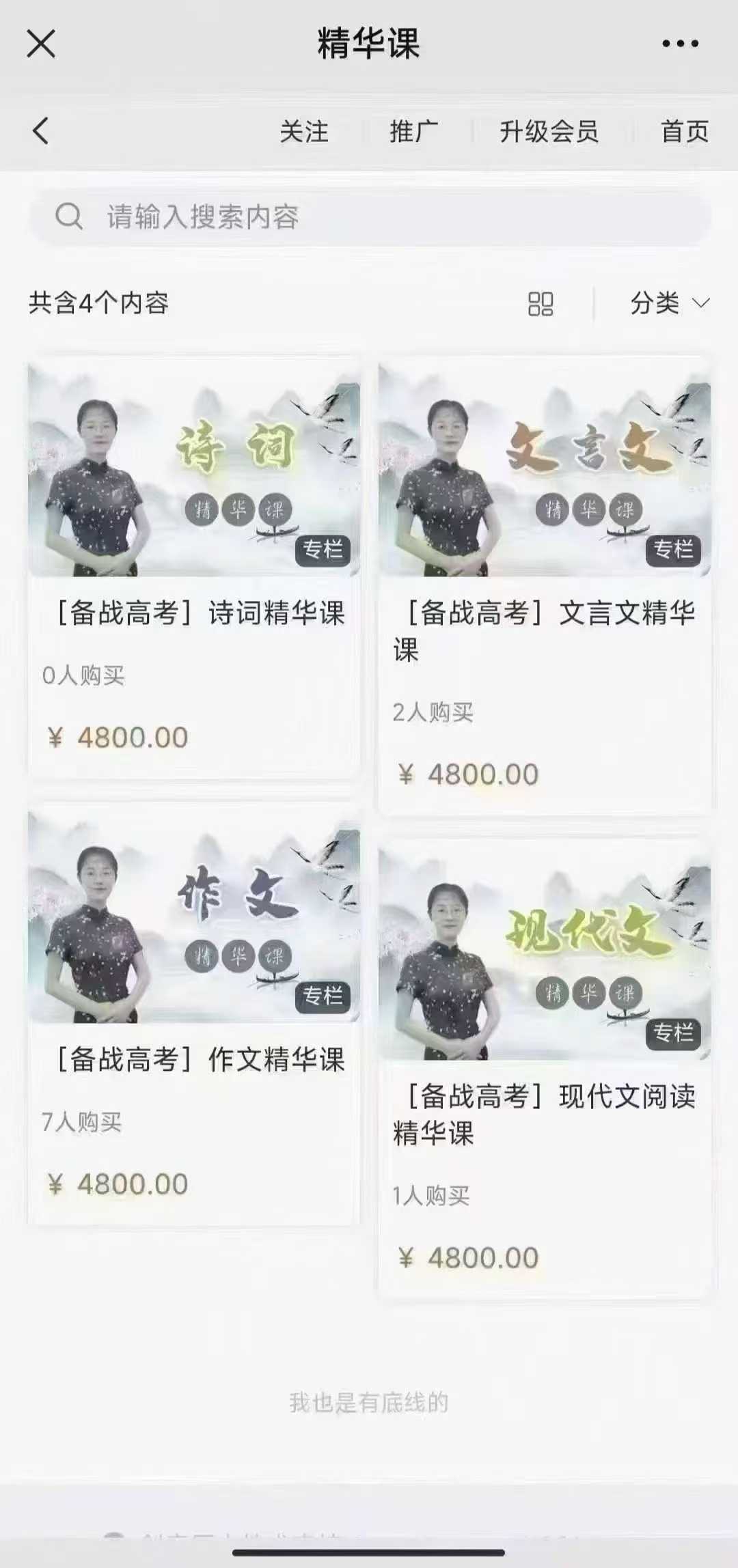Open [备战高考] 作文精华课 course

(x=193, y=1061)
